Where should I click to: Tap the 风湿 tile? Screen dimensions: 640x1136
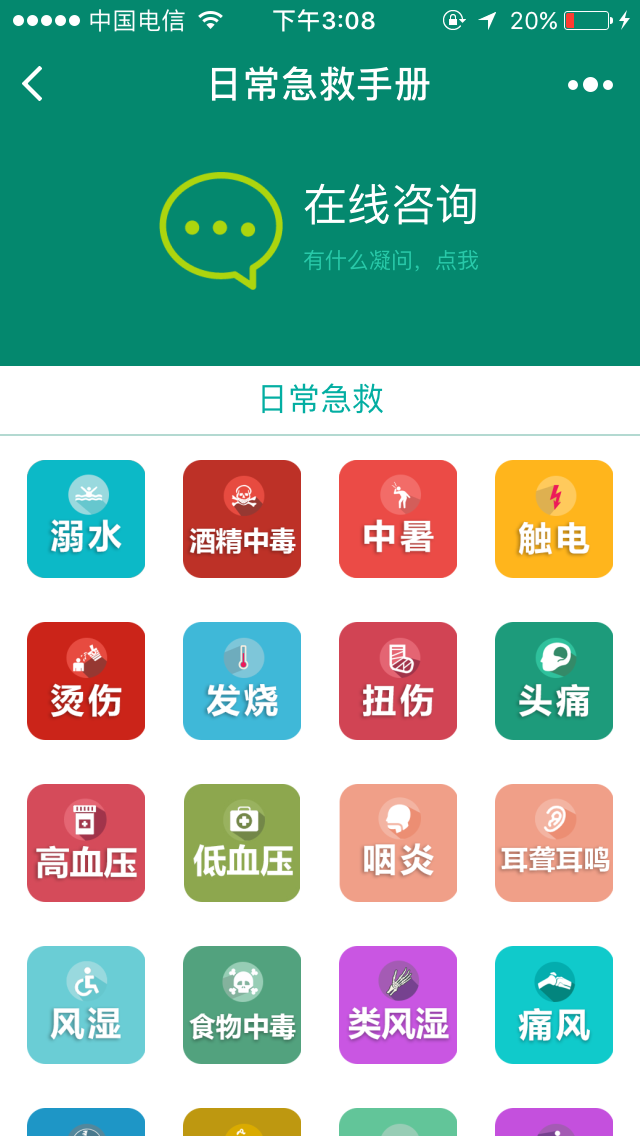[x=86, y=1005]
